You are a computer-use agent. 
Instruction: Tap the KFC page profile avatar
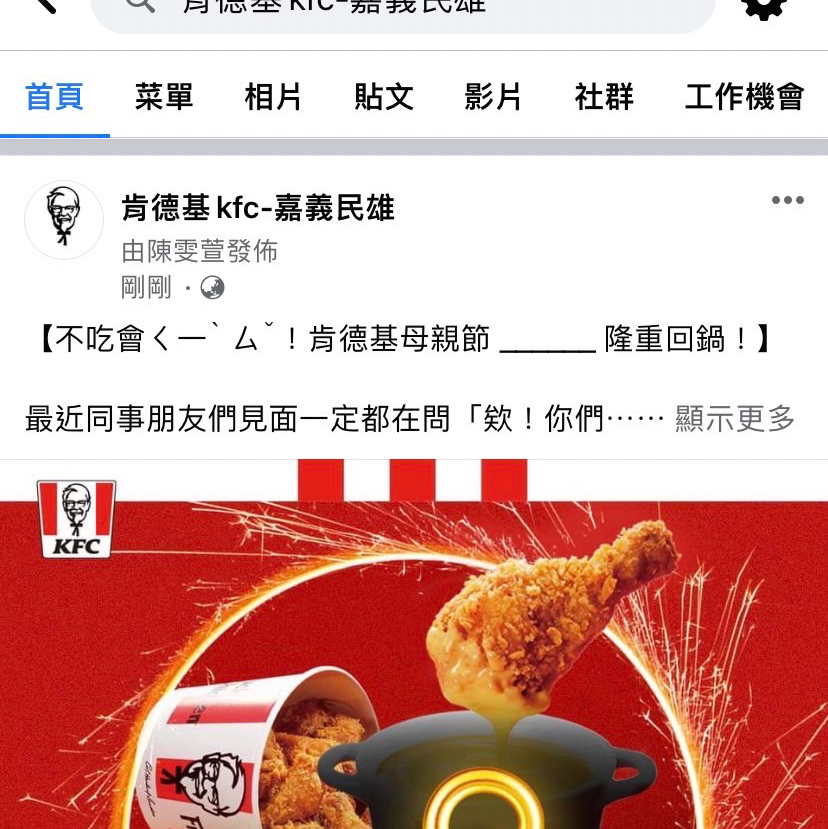pos(64,220)
